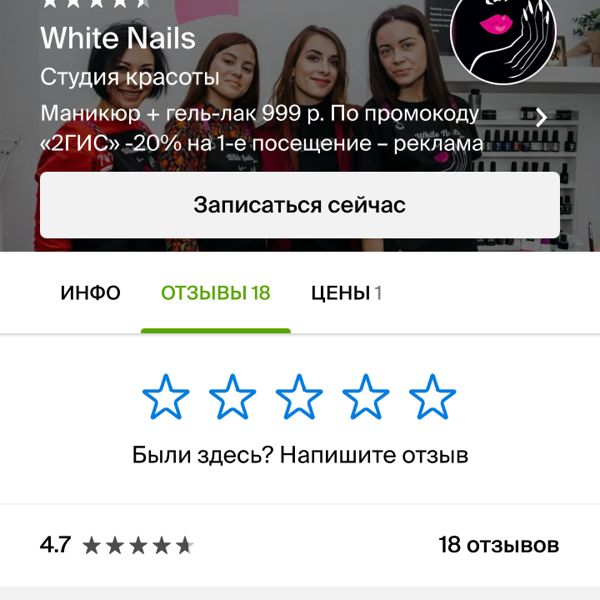Image resolution: width=600 pixels, height=600 pixels.
Task: Rate the salon one star
Action: click(165, 398)
